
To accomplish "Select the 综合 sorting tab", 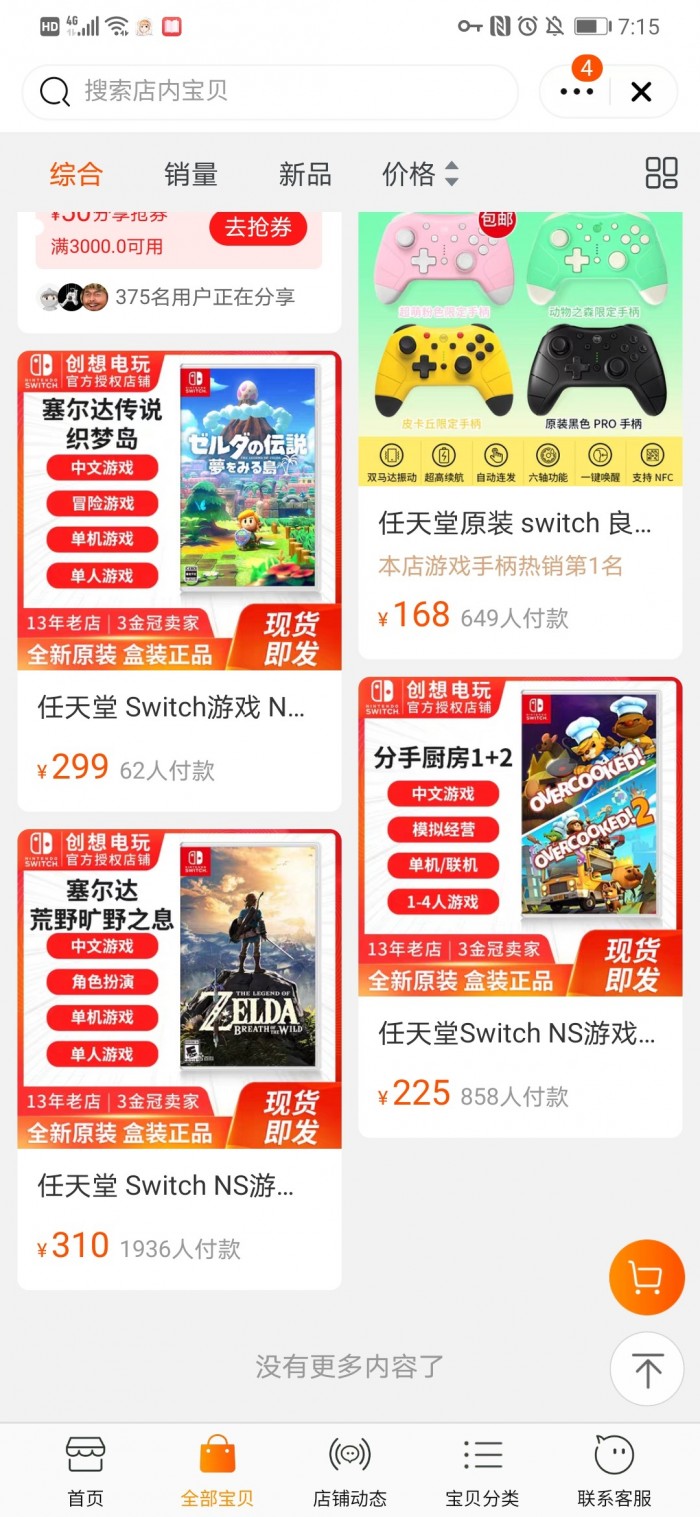I will pyautogui.click(x=76, y=174).
